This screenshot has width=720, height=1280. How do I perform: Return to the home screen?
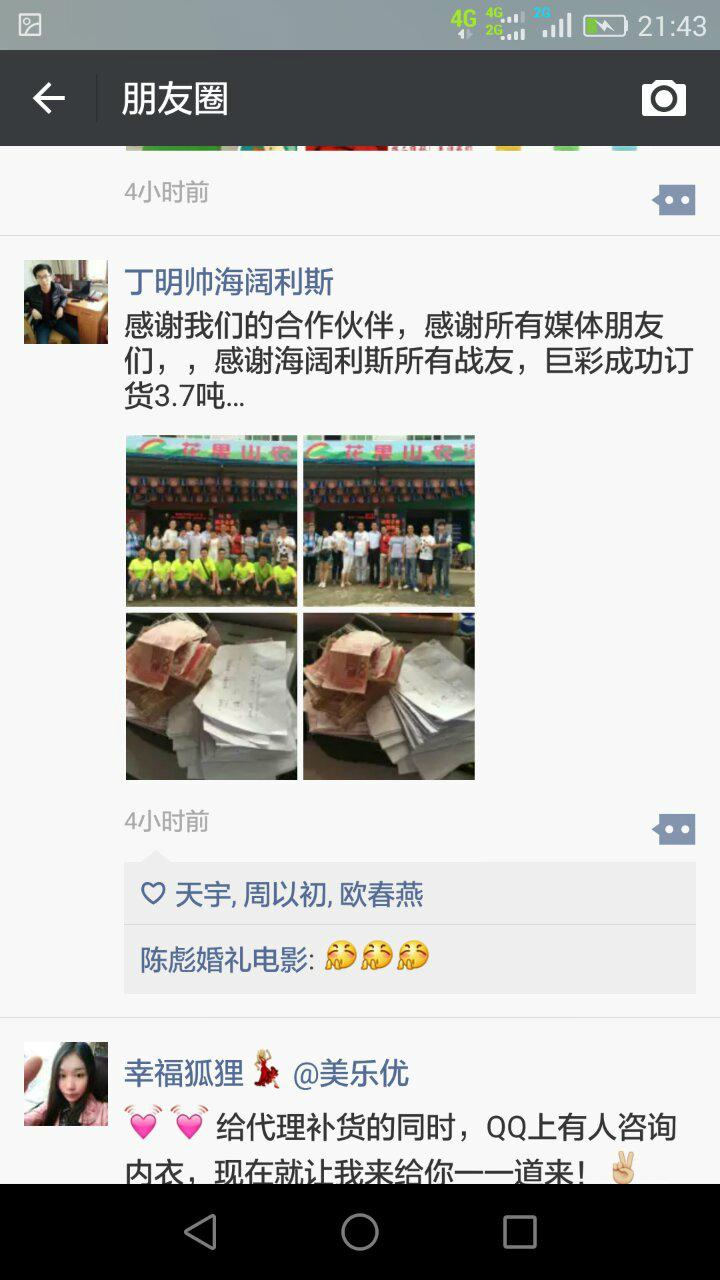[360, 1232]
